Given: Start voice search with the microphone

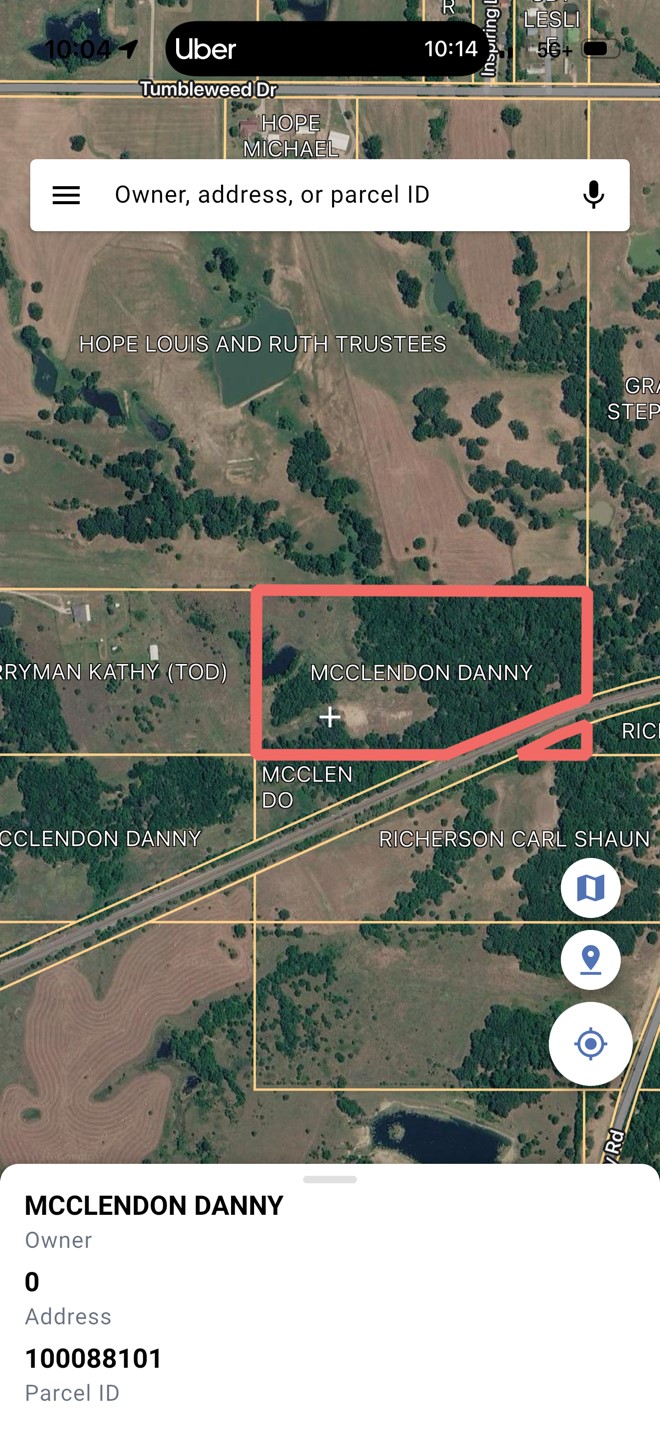Looking at the screenshot, I should coord(593,195).
